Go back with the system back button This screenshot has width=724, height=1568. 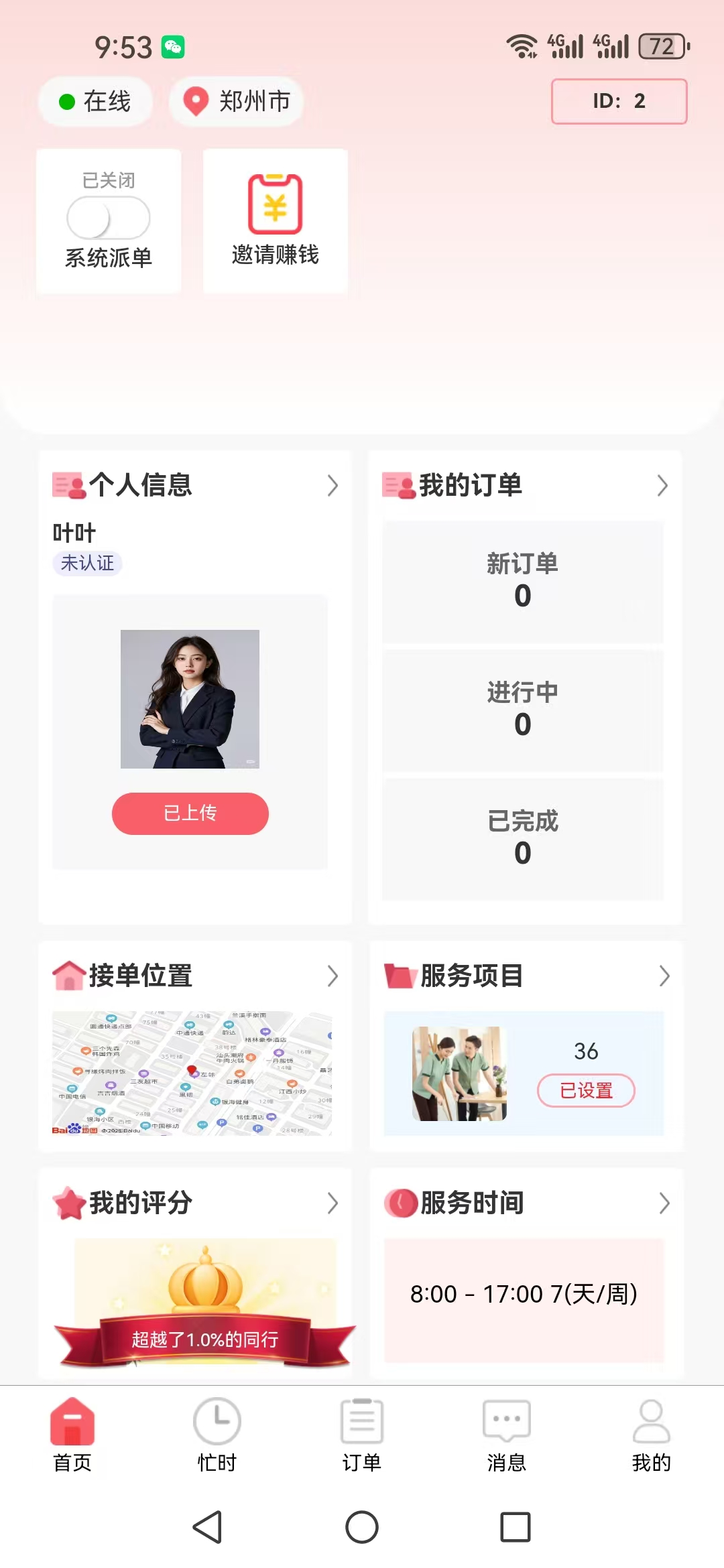coord(208,1527)
